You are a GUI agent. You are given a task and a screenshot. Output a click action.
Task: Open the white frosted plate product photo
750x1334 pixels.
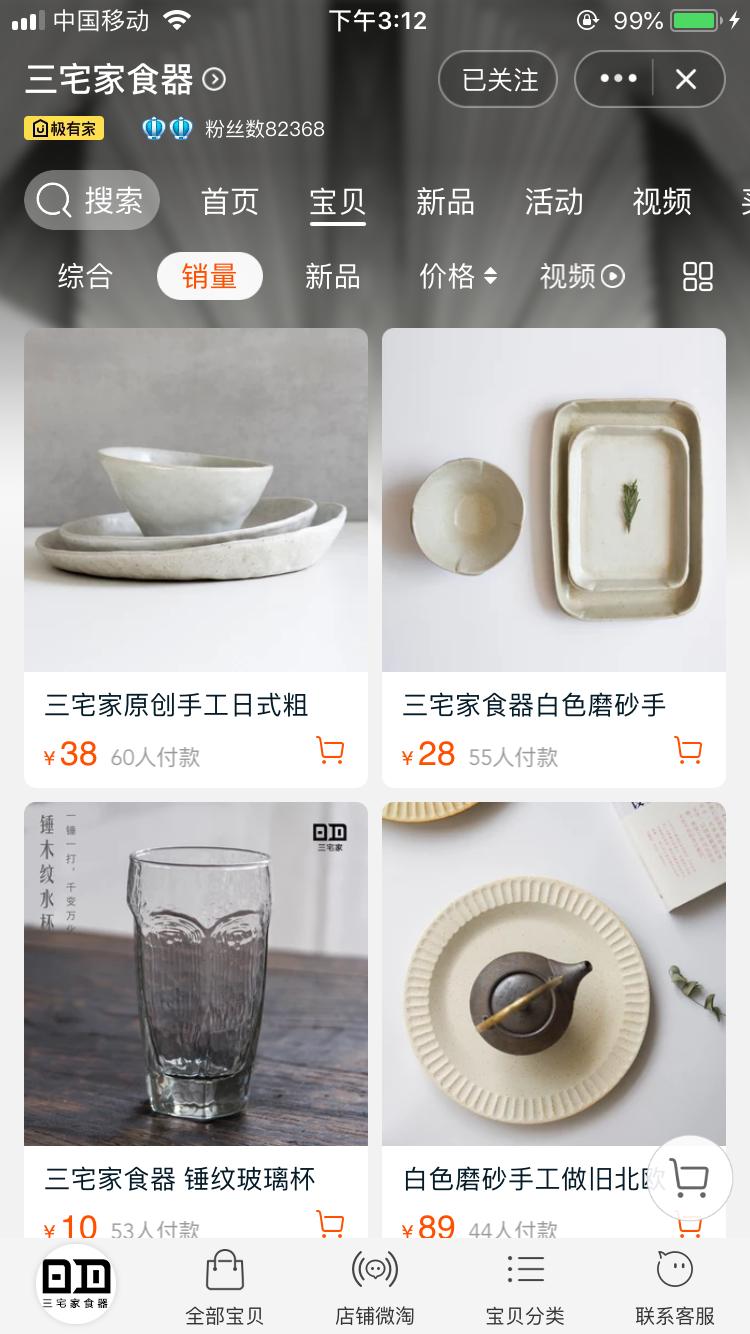[554, 499]
